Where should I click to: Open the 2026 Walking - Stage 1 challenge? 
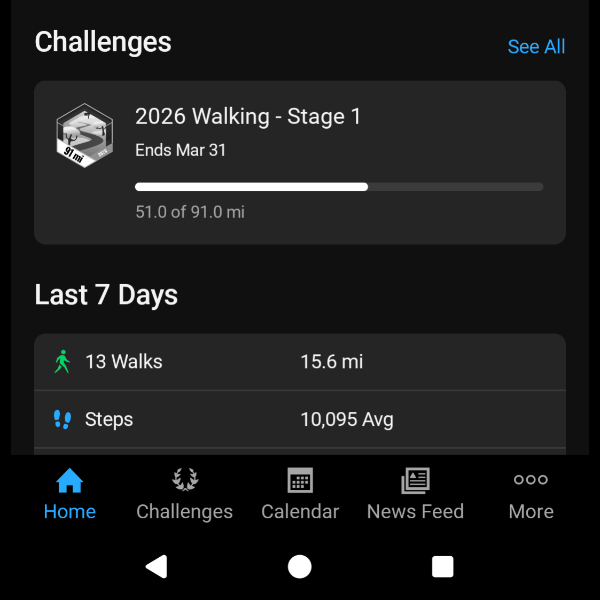click(300, 163)
